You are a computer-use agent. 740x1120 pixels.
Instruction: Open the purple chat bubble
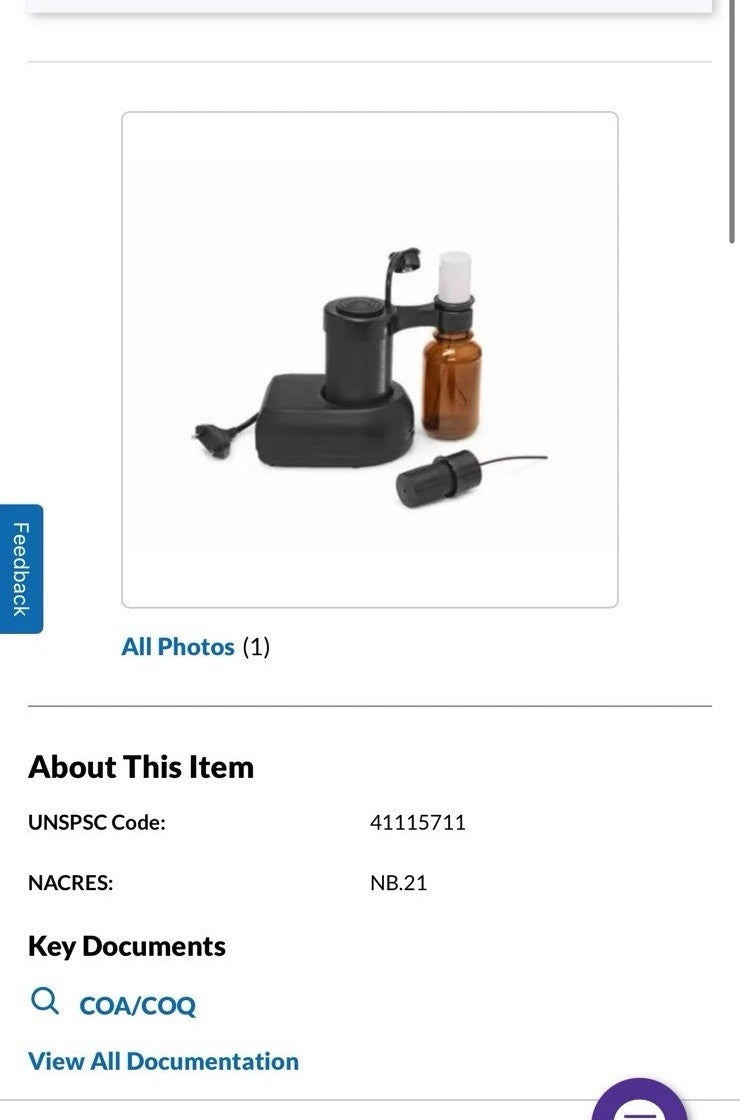pos(640,1102)
